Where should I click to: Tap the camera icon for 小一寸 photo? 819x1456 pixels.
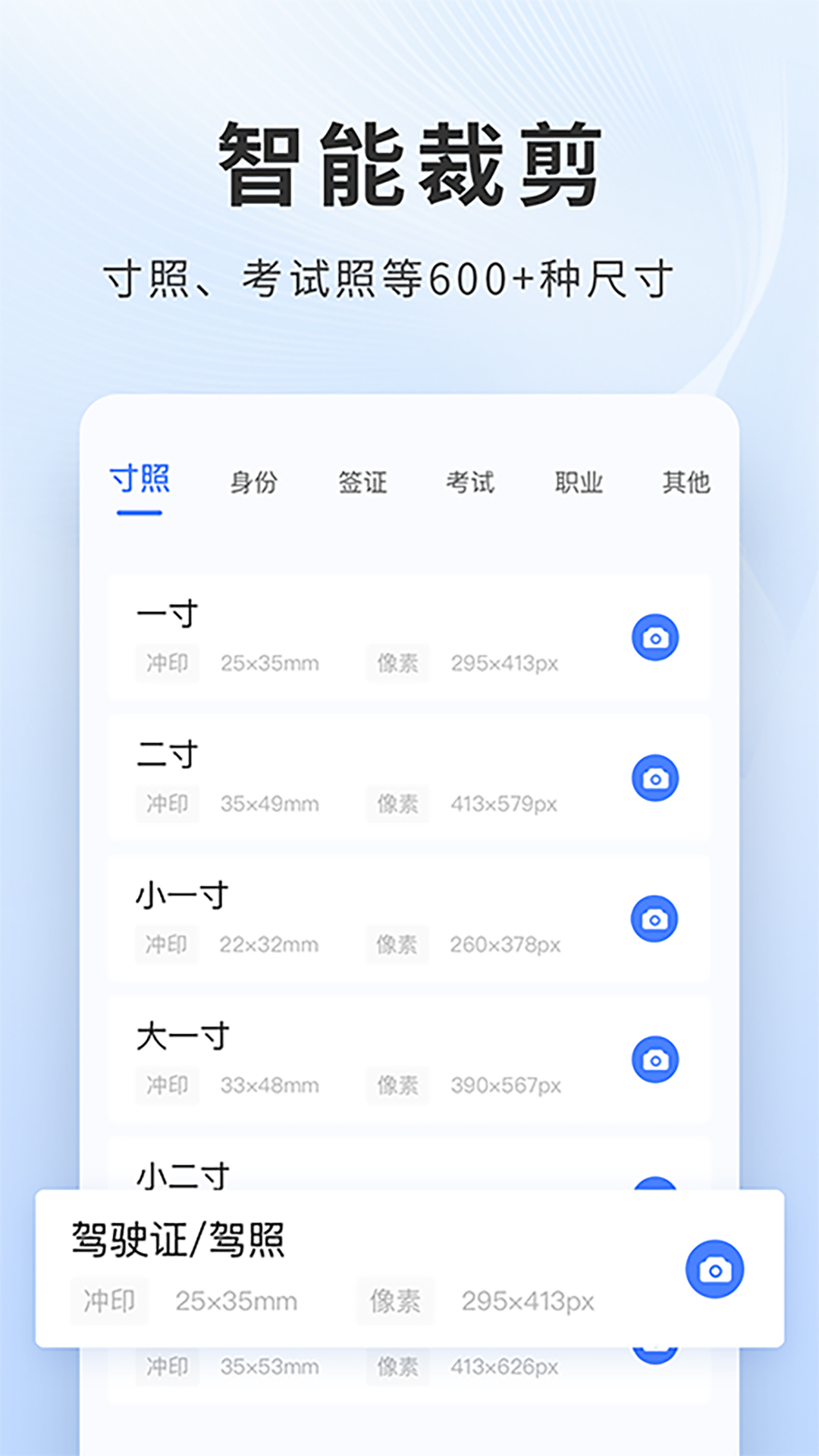(x=655, y=919)
